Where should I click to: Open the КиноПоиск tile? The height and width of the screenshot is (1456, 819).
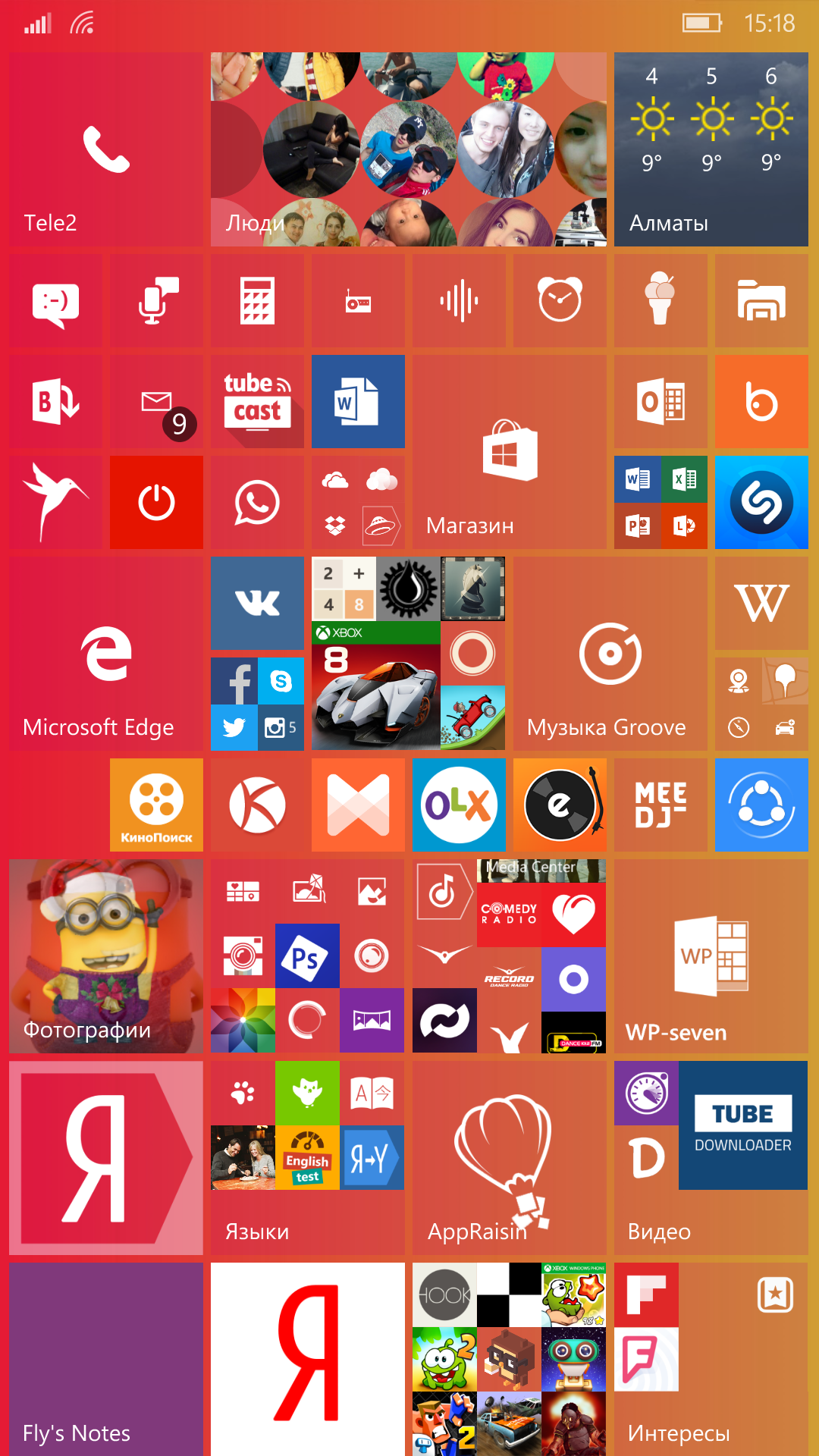[x=156, y=805]
